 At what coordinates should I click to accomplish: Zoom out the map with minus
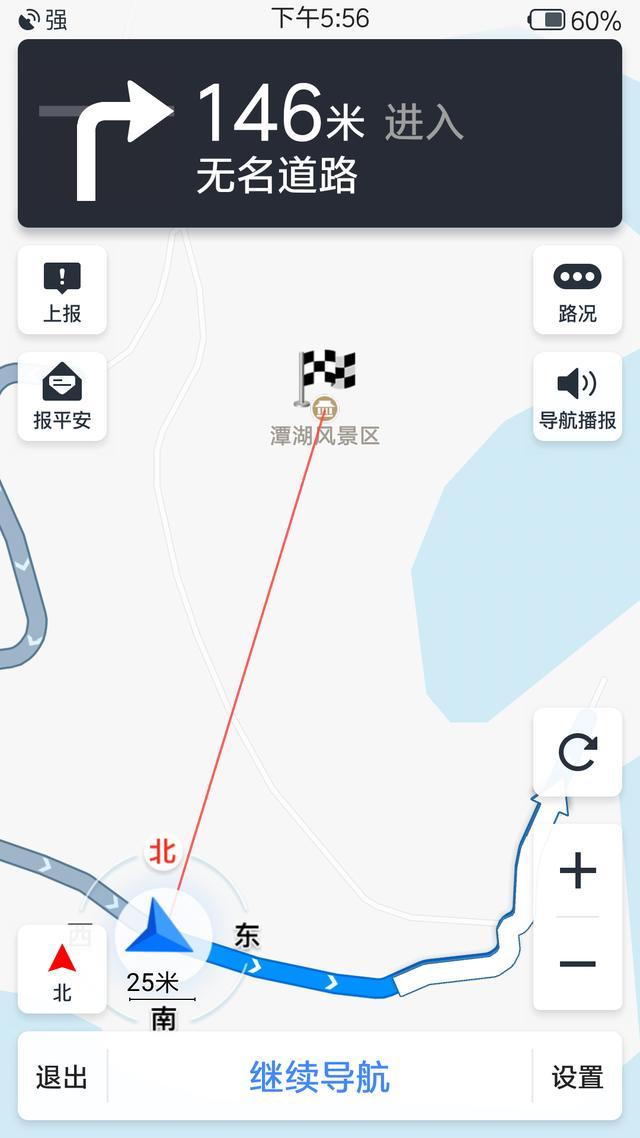[578, 964]
